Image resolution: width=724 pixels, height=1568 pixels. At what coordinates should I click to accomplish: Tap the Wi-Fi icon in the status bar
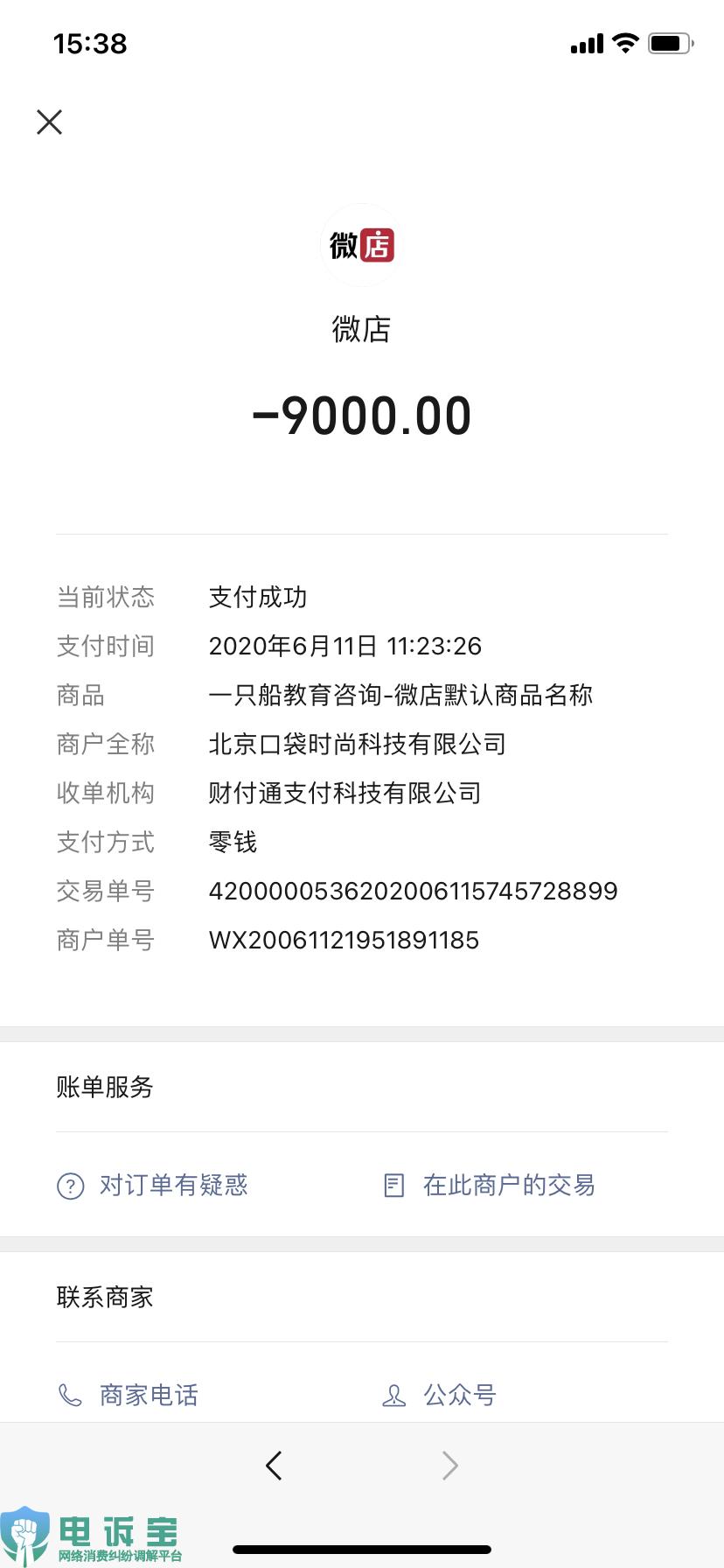[624, 42]
